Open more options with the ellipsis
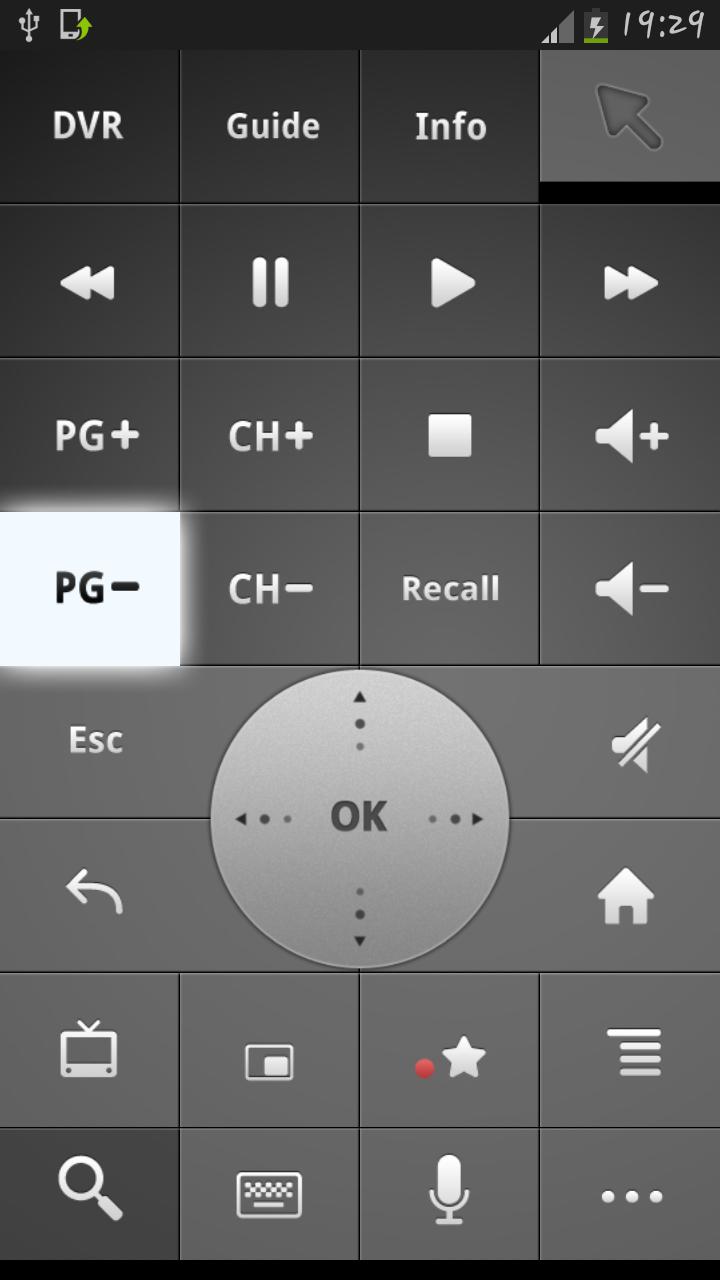Screen dimensions: 720x1280 [629, 1196]
